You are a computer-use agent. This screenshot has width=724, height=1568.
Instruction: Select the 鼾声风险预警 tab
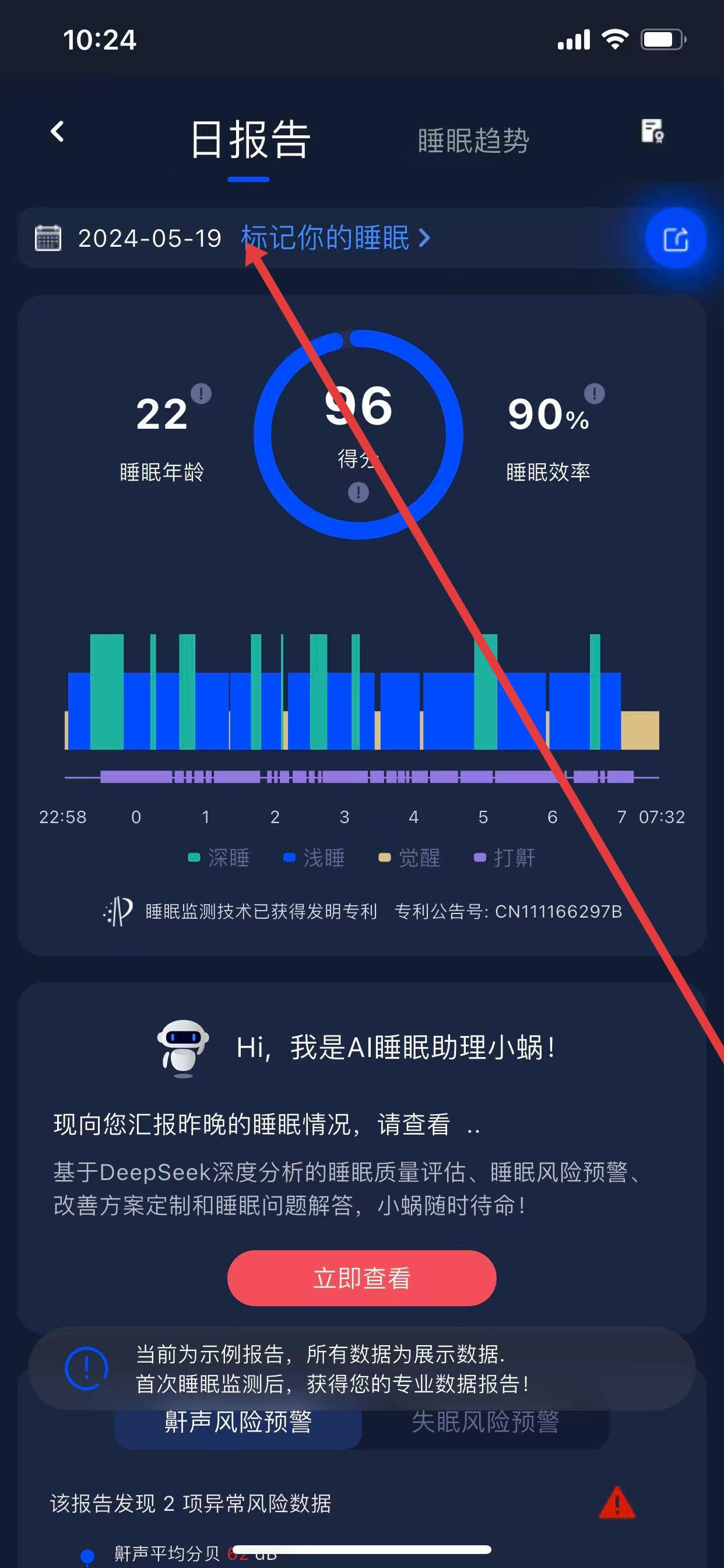coord(238,1423)
